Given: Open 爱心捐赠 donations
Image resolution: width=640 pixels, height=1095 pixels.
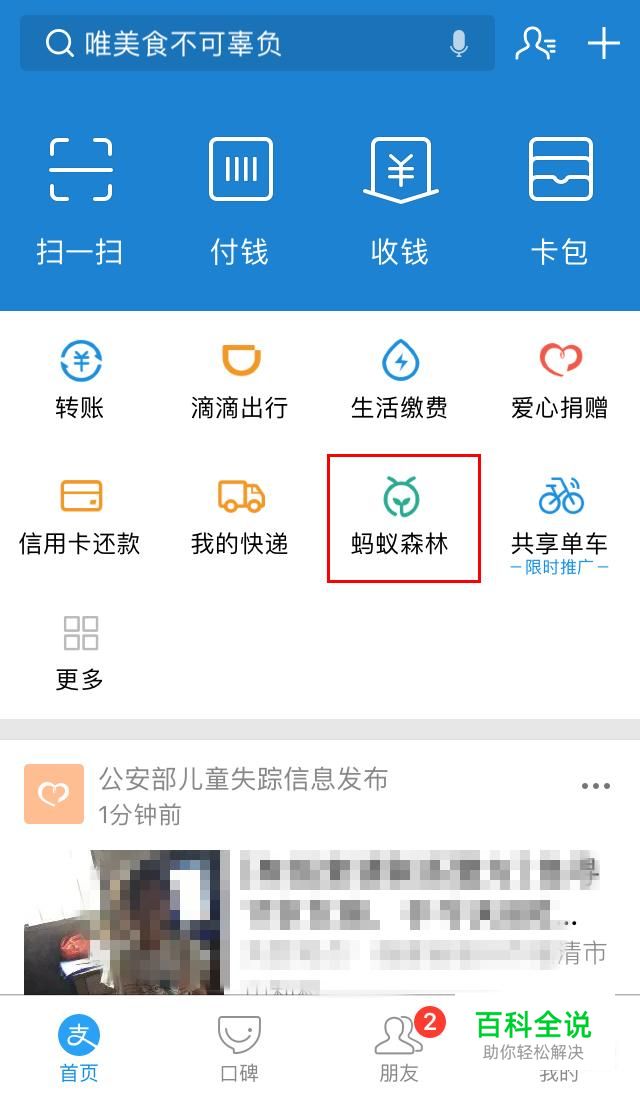Looking at the screenshot, I should tap(560, 380).
